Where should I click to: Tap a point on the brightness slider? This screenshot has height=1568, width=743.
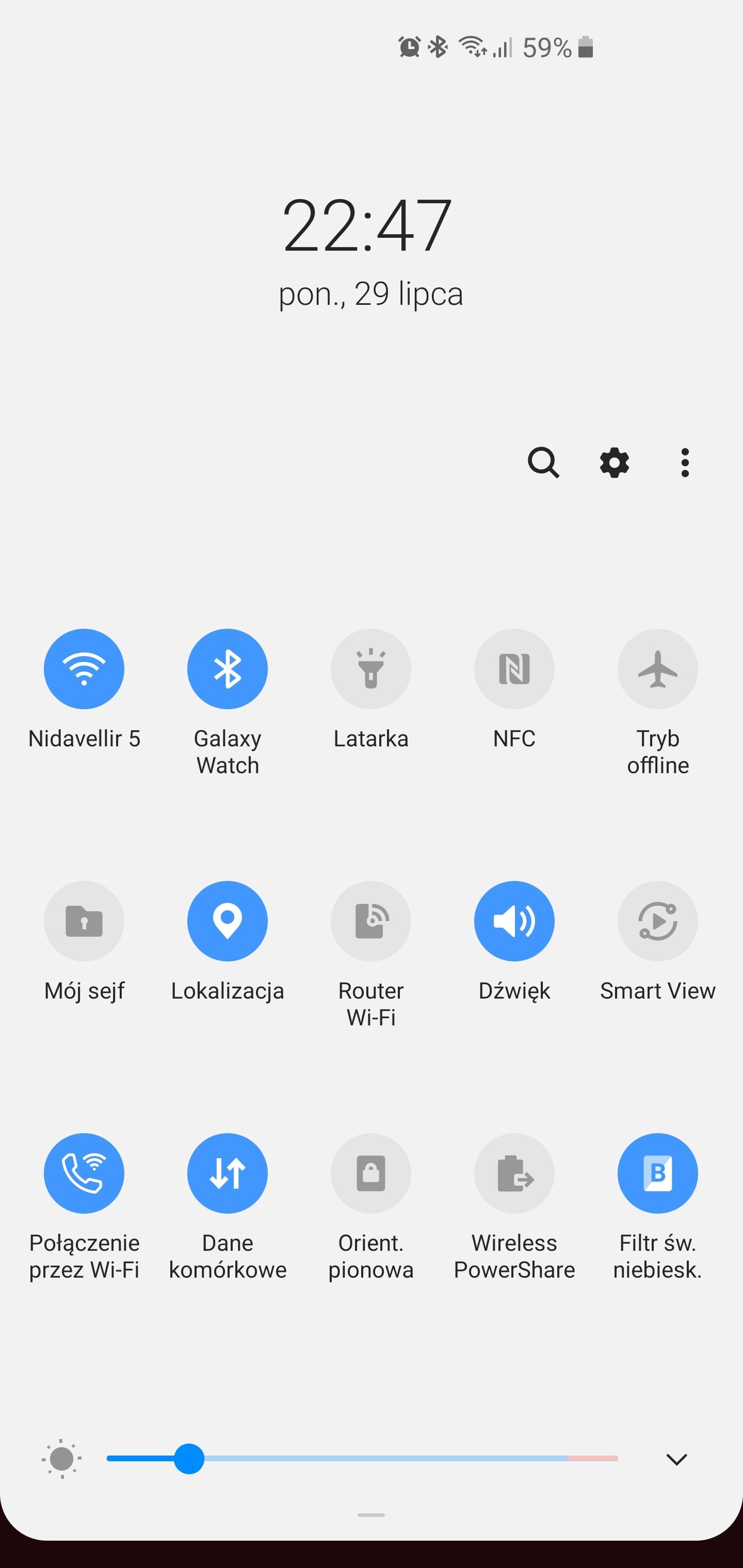coord(362,1459)
